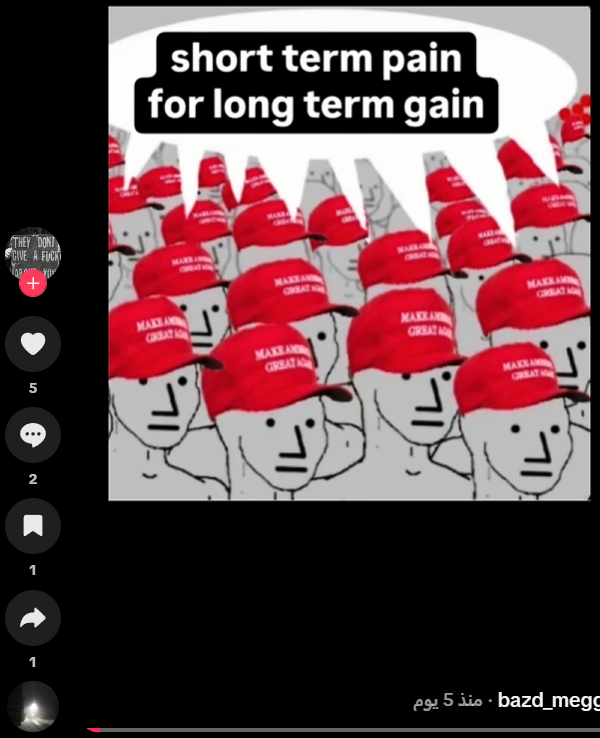Share this video with the arrow

click(33, 618)
